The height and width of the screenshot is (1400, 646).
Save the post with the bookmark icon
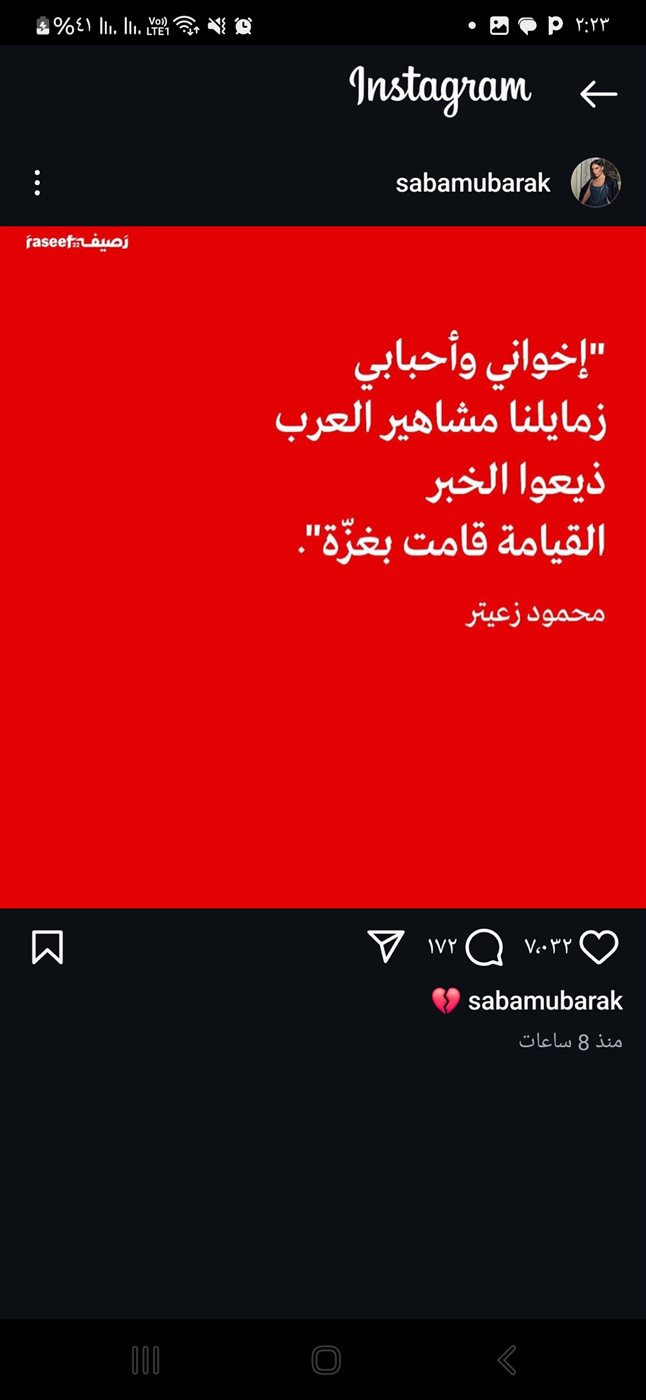coord(47,947)
